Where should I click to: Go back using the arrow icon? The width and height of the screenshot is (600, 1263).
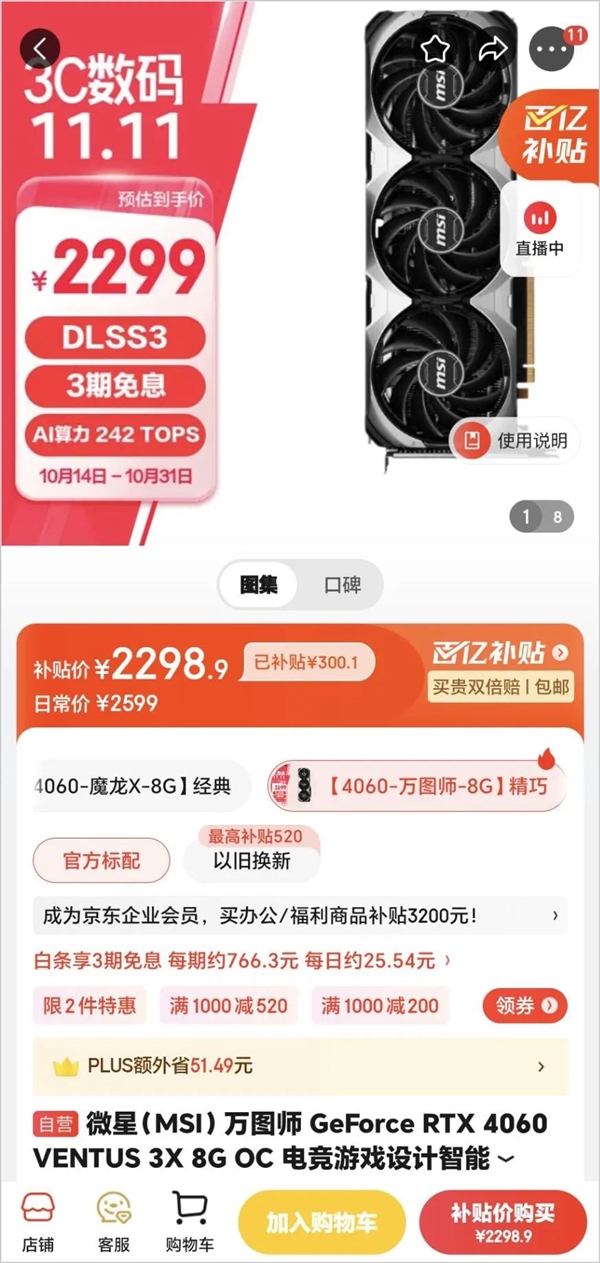pyautogui.click(x=40, y=48)
